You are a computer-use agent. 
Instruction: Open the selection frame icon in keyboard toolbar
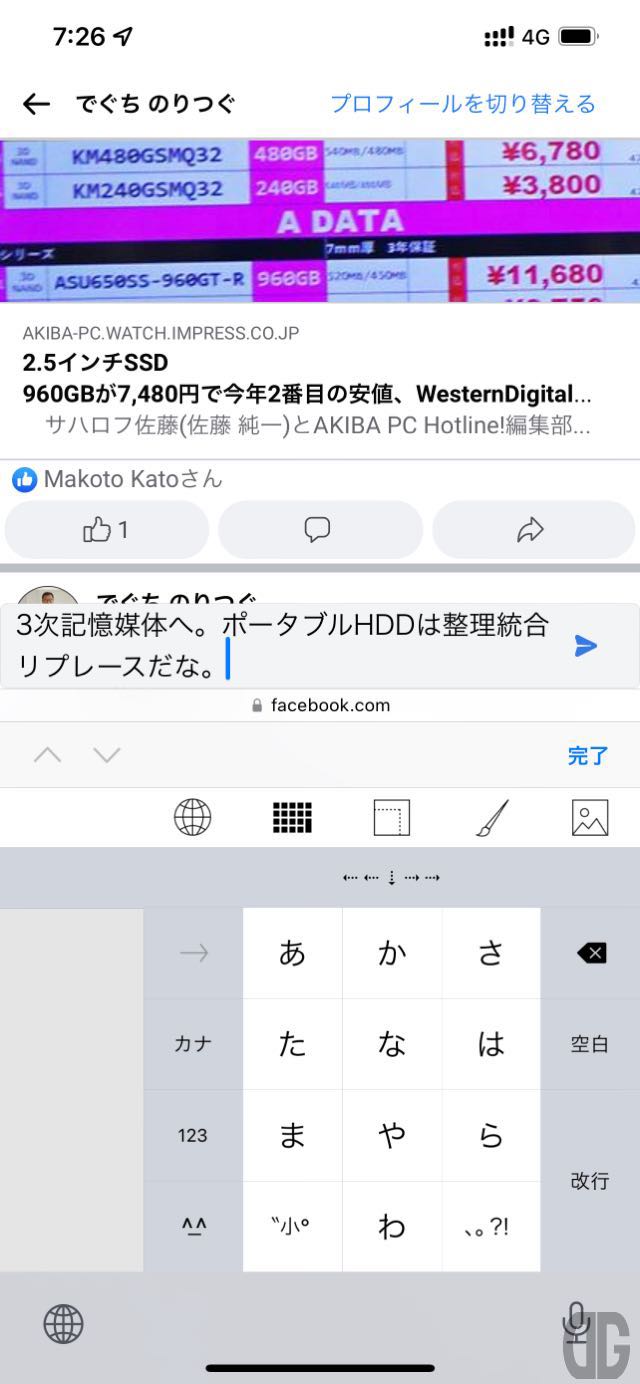pyautogui.click(x=392, y=818)
